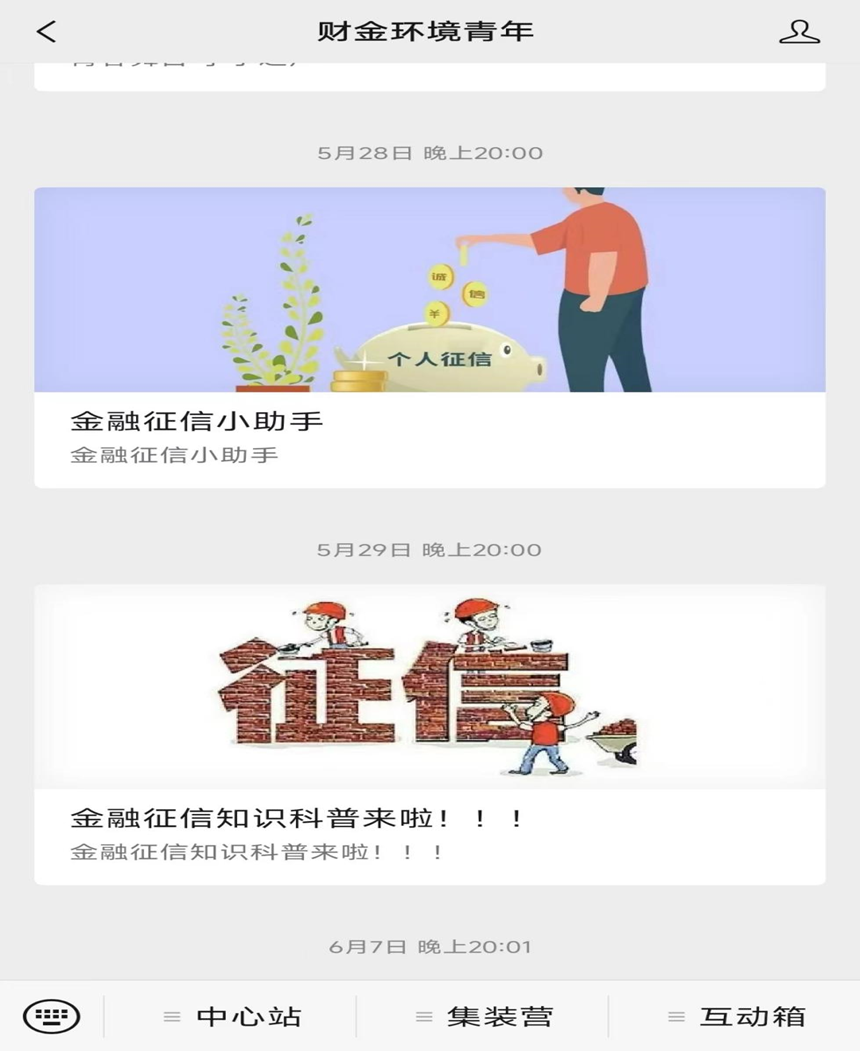860x1051 pixels.
Task: Open the 金融征信知识科普来啦 article card
Action: (430, 735)
